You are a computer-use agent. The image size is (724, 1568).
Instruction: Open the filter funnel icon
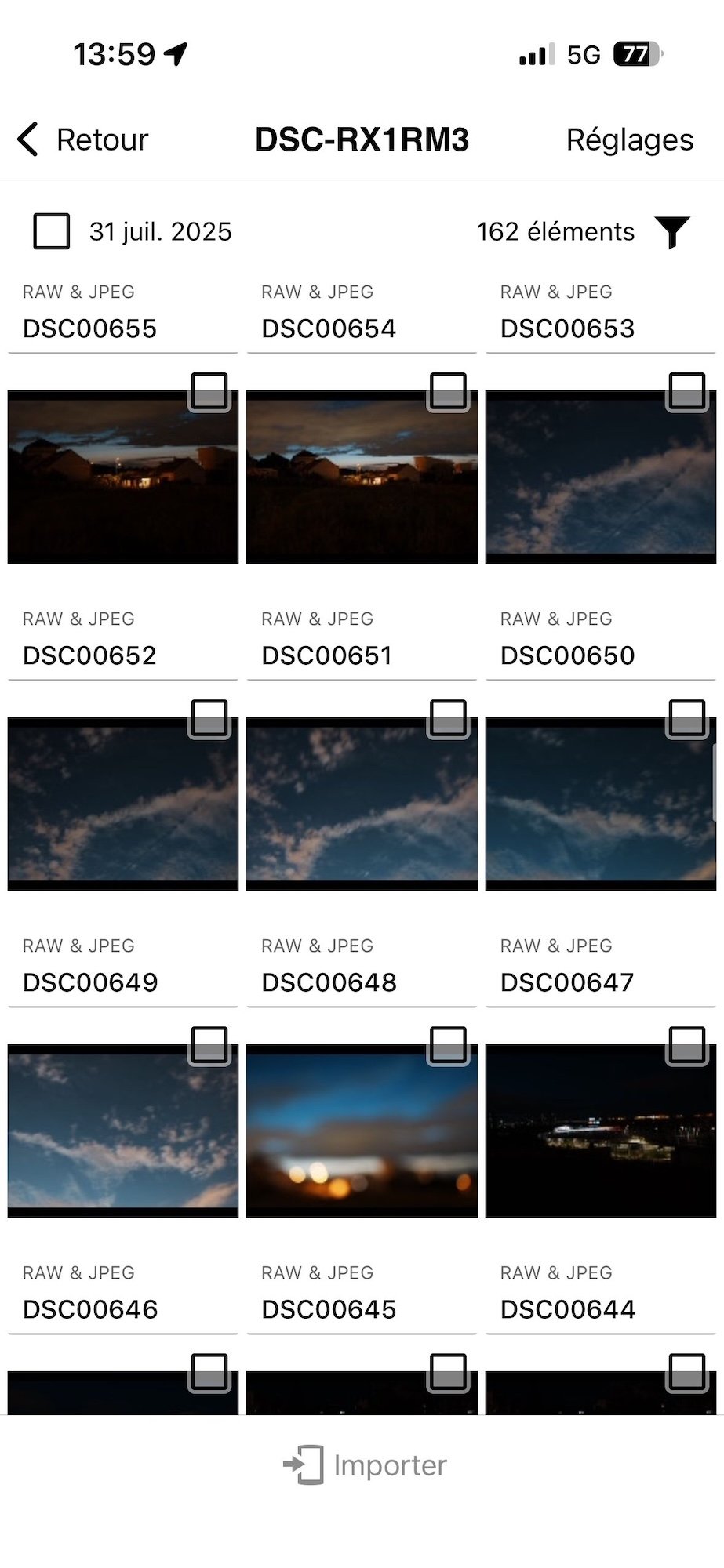[x=672, y=232]
